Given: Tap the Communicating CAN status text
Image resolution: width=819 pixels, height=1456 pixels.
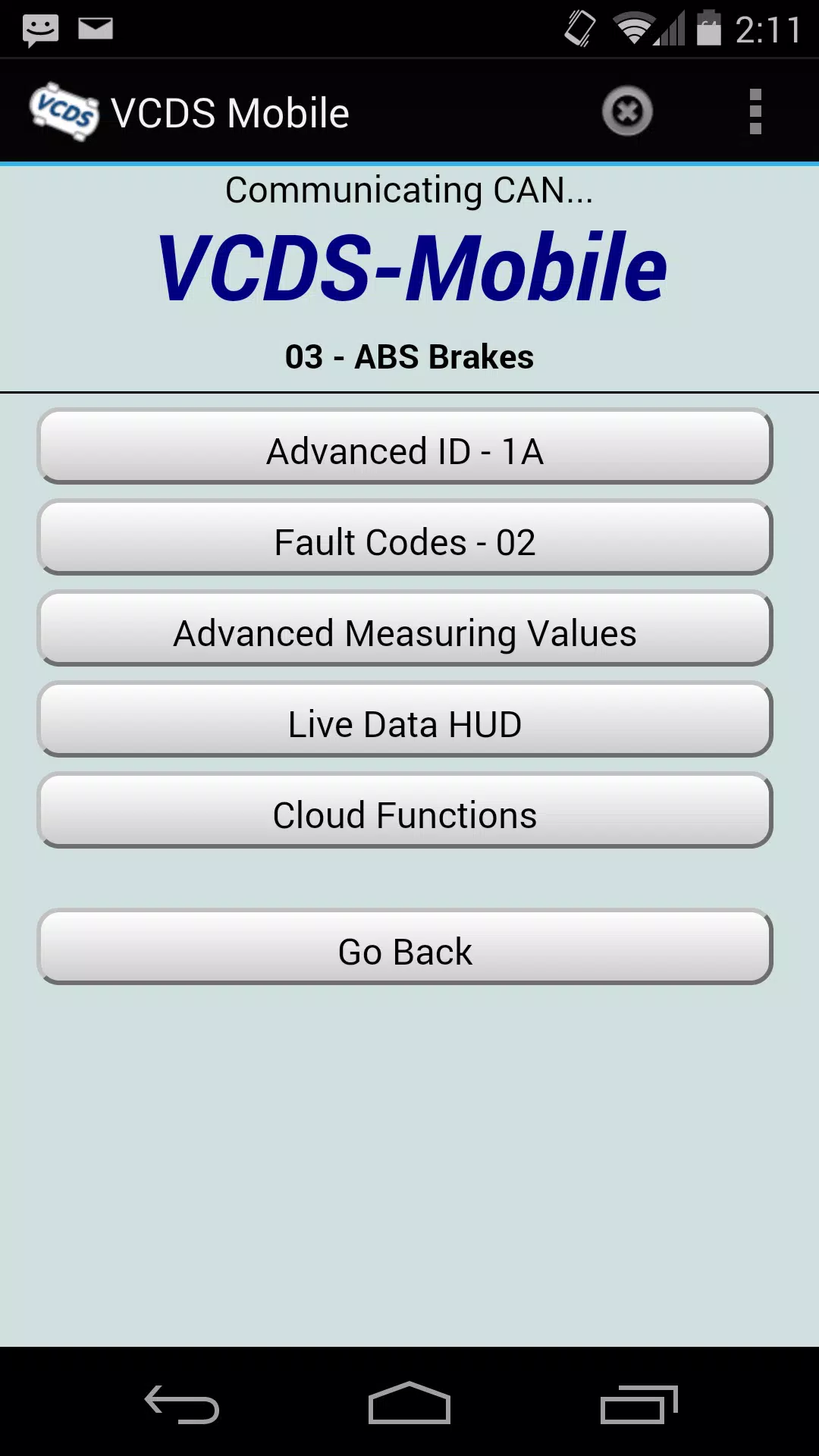Looking at the screenshot, I should click(x=409, y=190).
